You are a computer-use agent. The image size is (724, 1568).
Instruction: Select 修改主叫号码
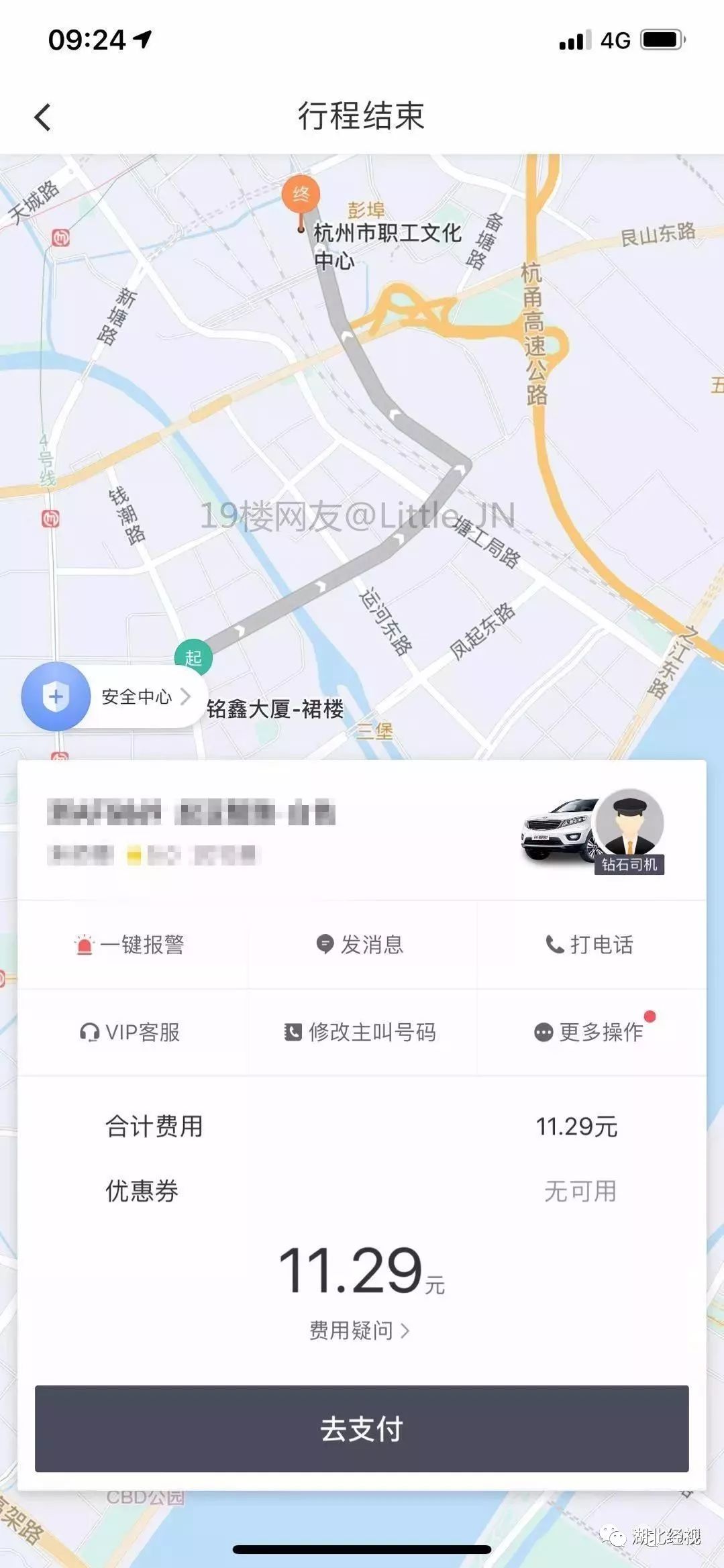tap(360, 1032)
